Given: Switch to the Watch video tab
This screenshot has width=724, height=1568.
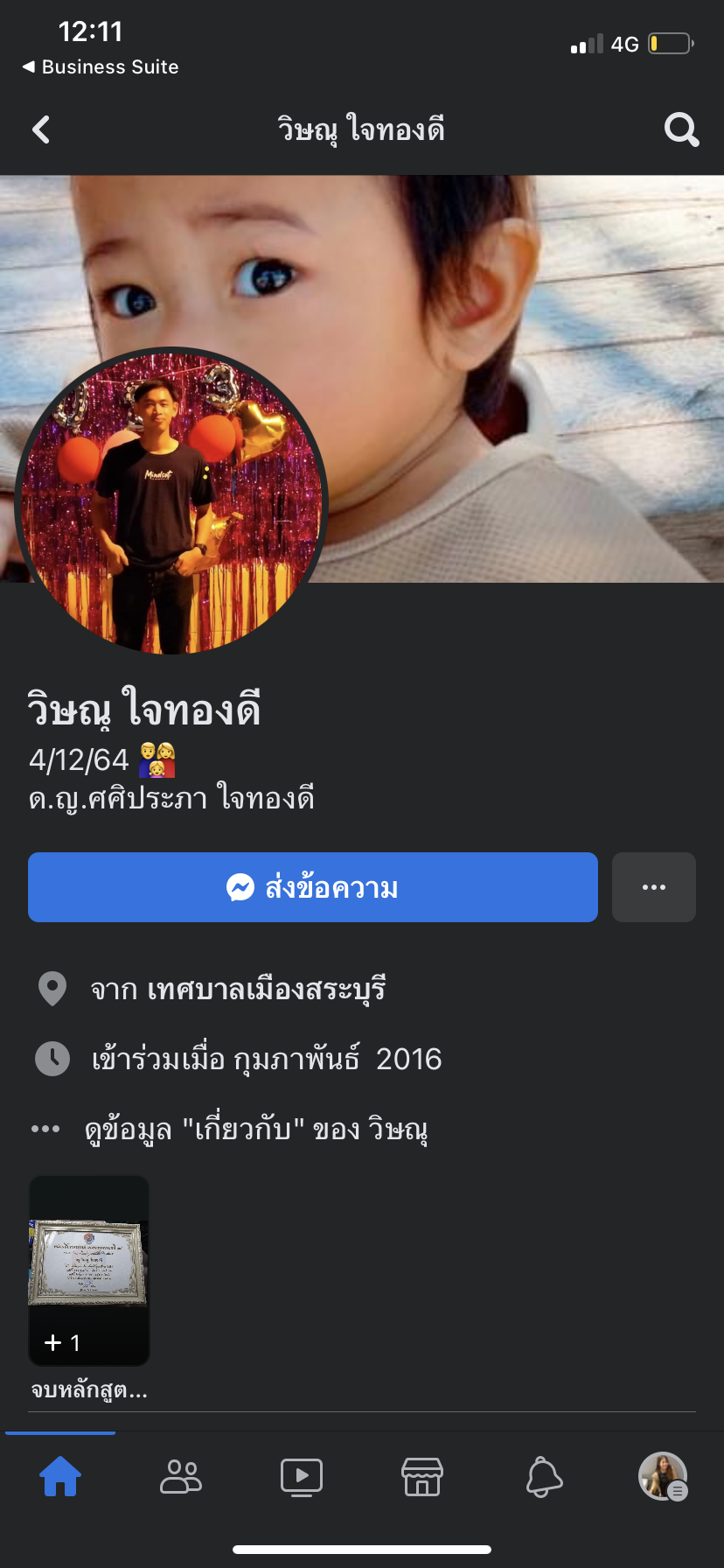Looking at the screenshot, I should click(x=302, y=1476).
